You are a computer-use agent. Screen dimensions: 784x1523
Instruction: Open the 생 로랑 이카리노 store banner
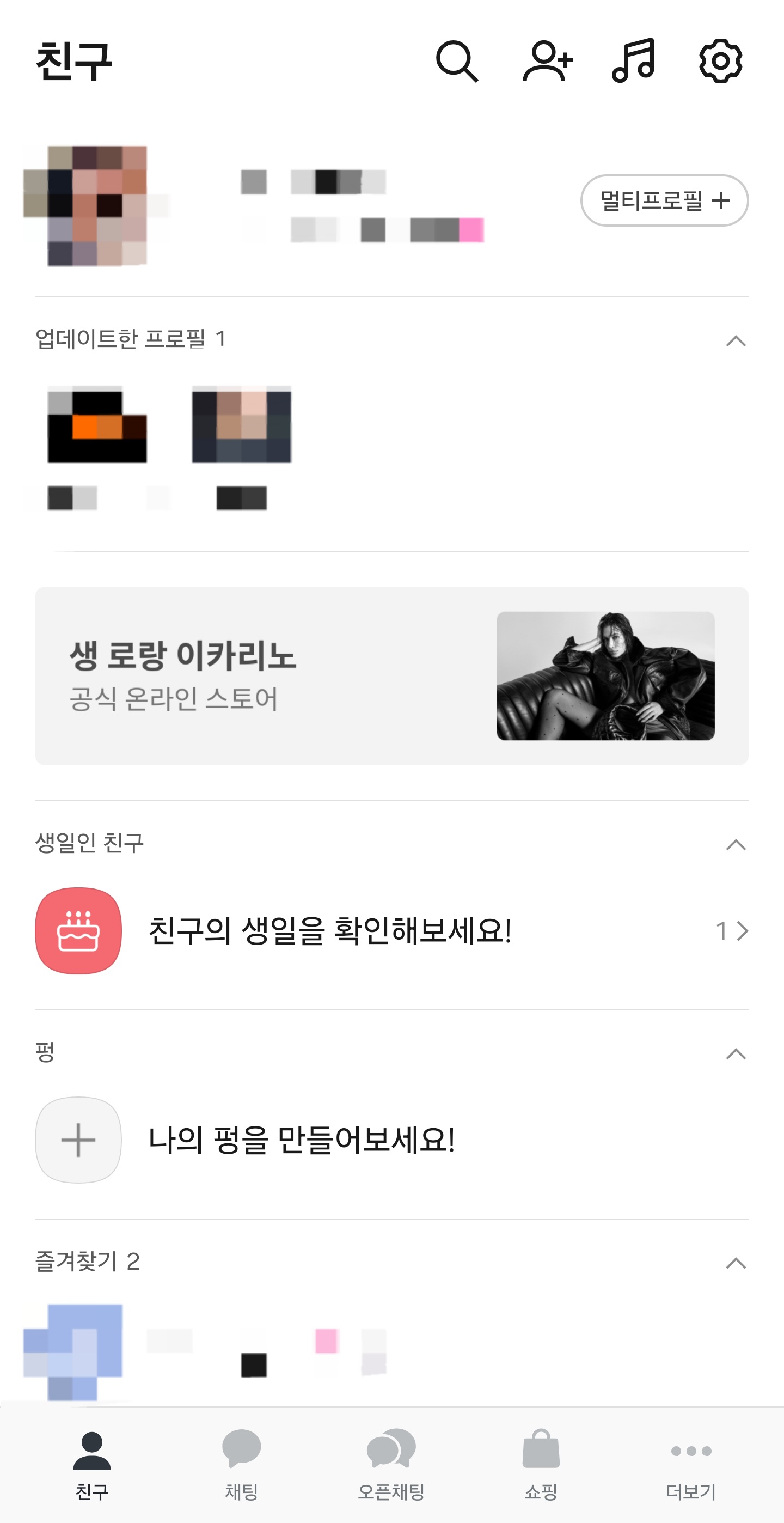tap(391, 676)
